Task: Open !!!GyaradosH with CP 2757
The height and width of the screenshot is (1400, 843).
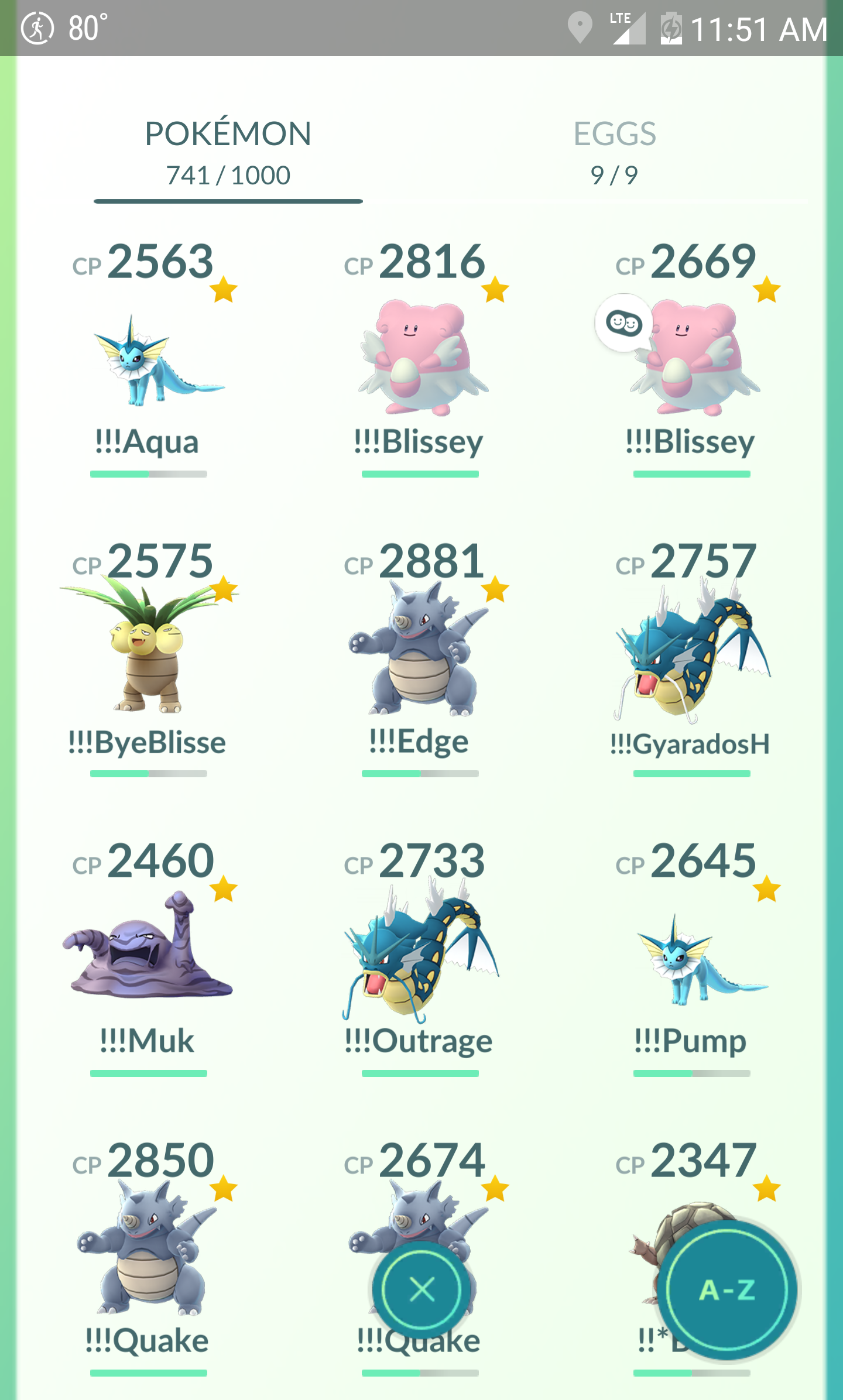Action: 691,658
